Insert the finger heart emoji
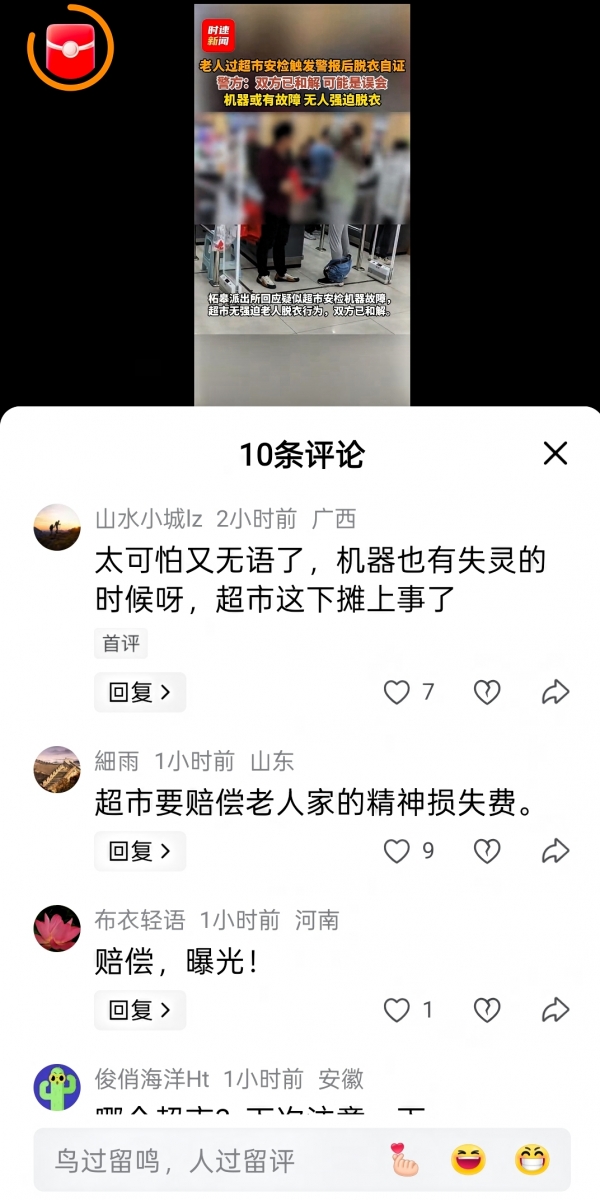 (x=404, y=1160)
